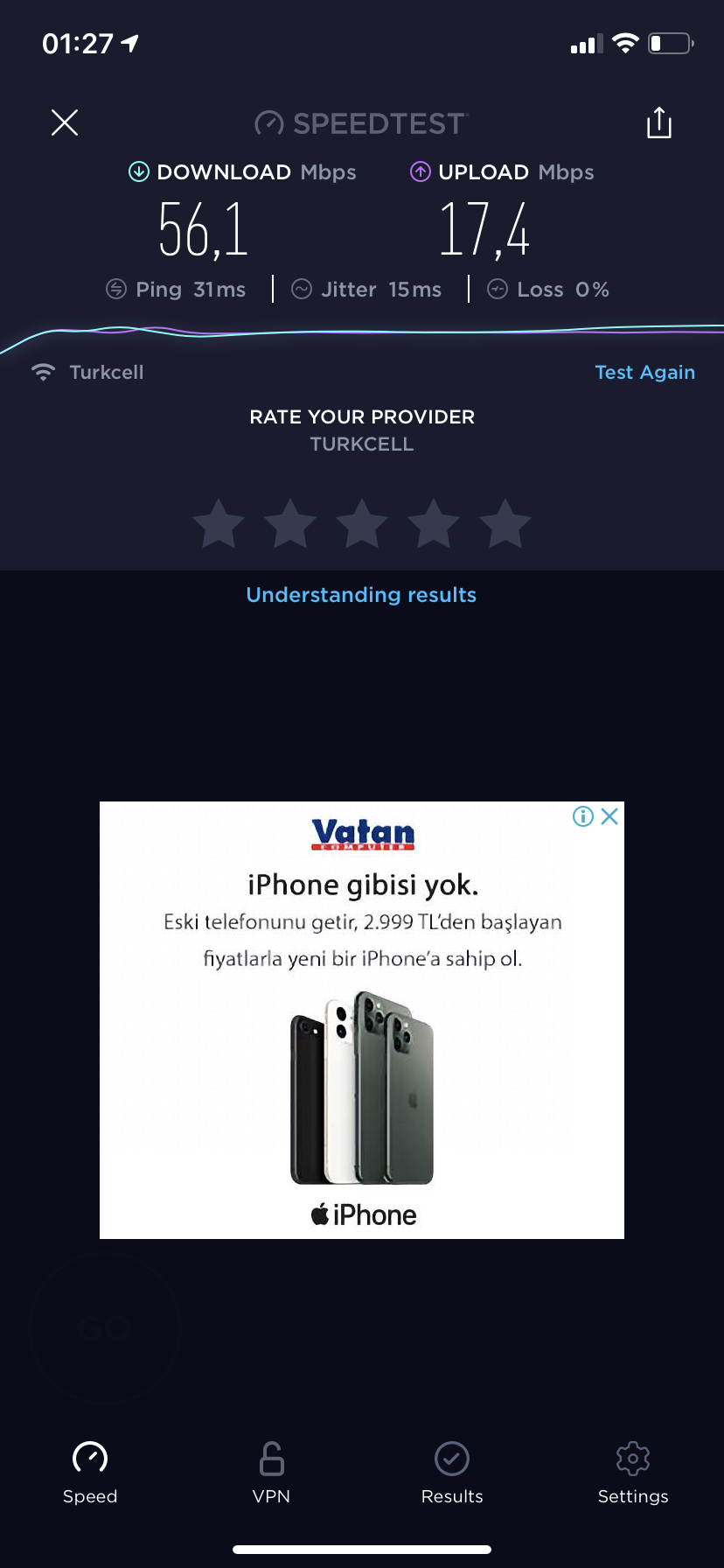
Task: Give Turkcell five stars
Action: point(505,523)
